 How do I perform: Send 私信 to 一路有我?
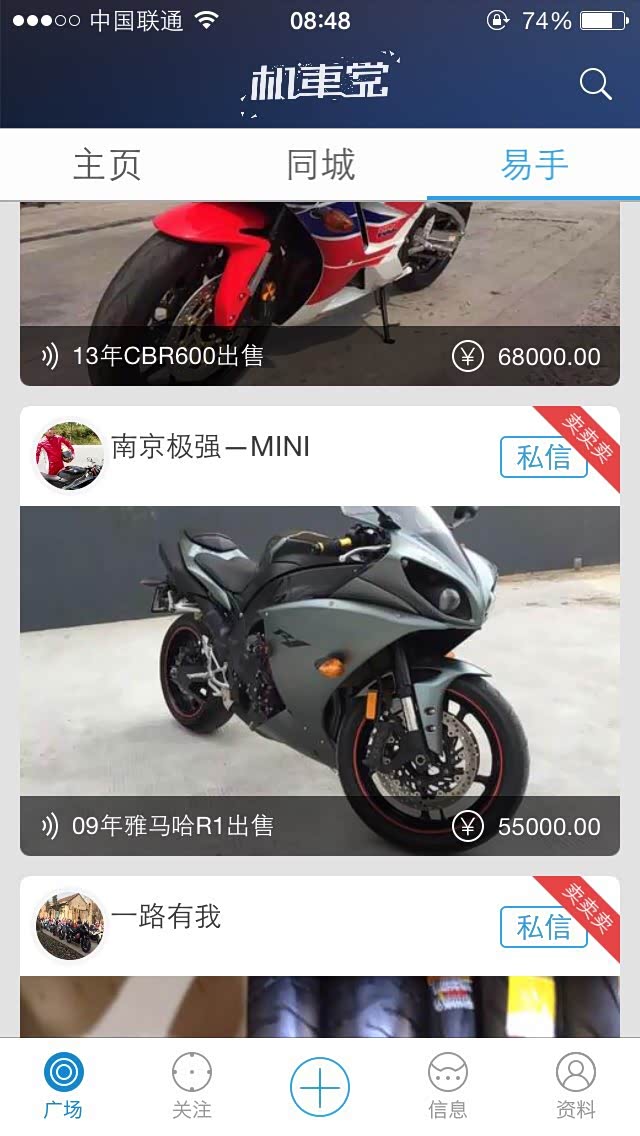tap(543, 927)
